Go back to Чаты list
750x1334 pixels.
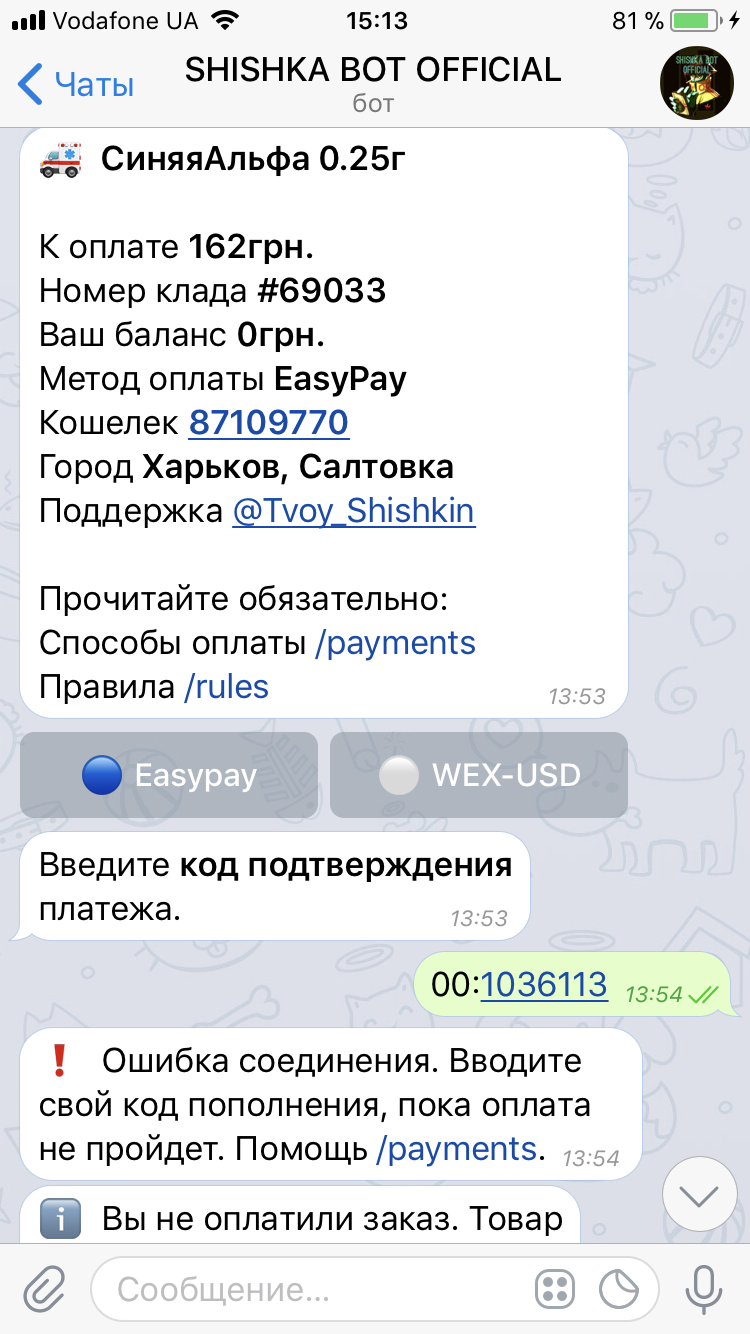77,85
